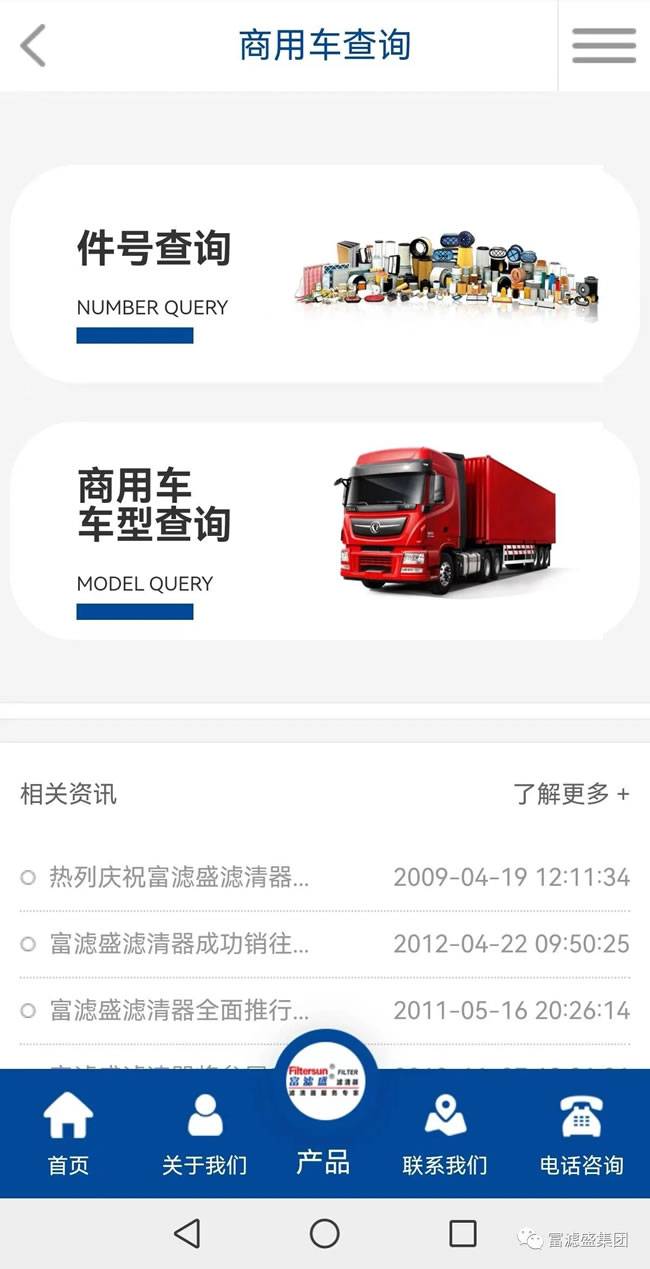The height and width of the screenshot is (1269, 650).
Task: Open news item 富滤盛滤清器成功销往
Action: pyautogui.click(x=179, y=943)
